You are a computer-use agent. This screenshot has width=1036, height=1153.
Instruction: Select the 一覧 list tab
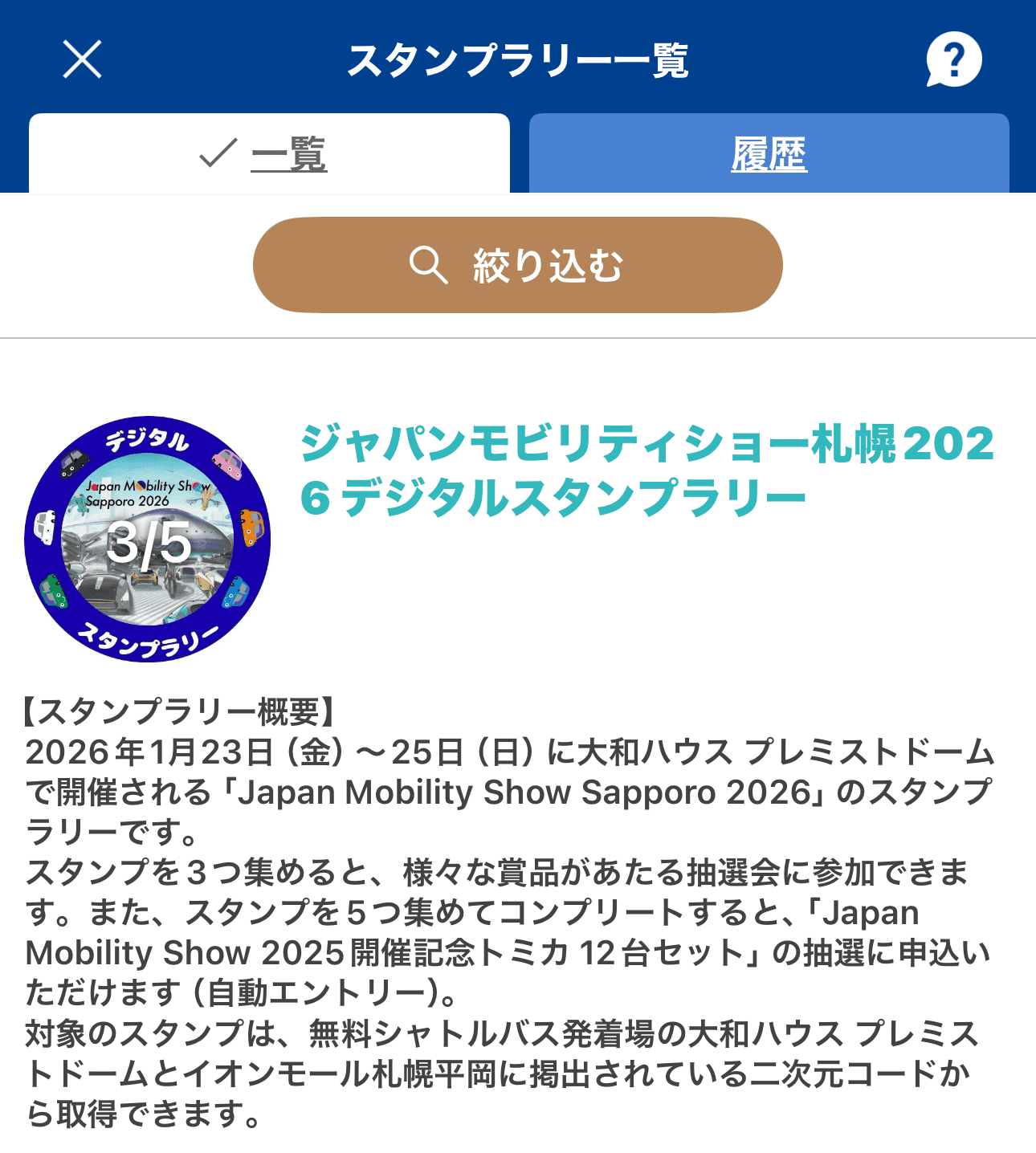(x=269, y=153)
